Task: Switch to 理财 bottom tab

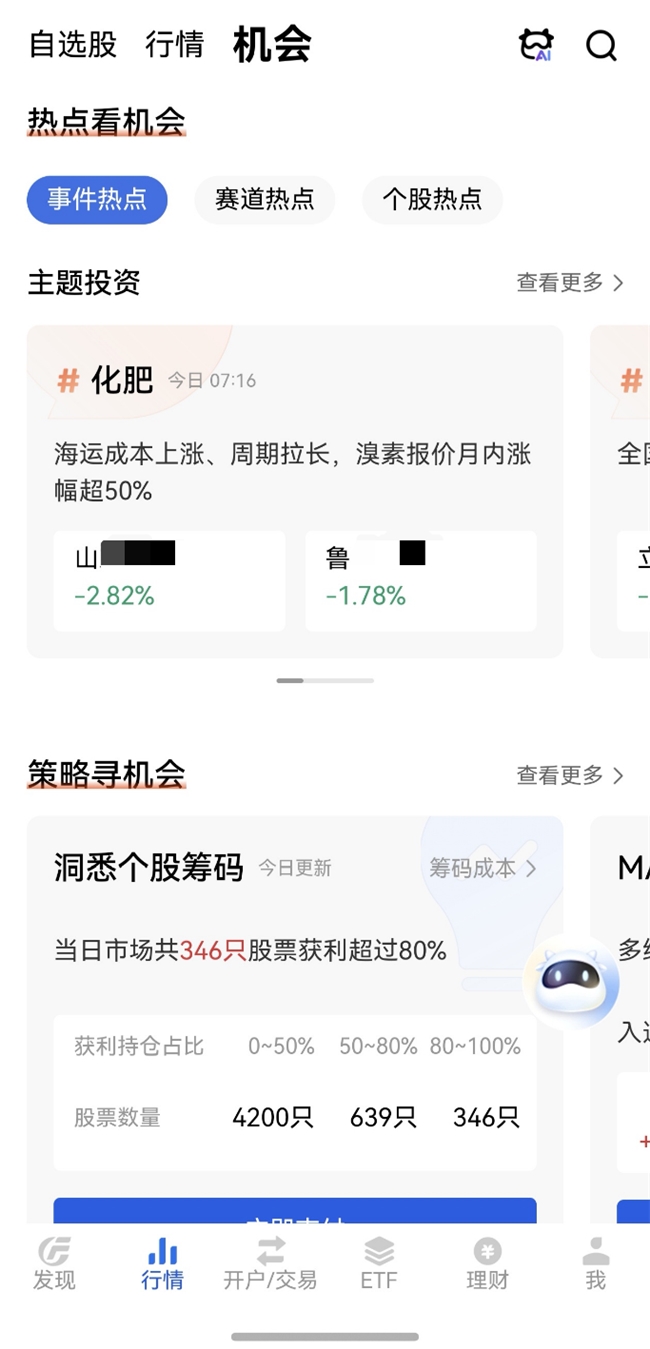Action: click(487, 1264)
